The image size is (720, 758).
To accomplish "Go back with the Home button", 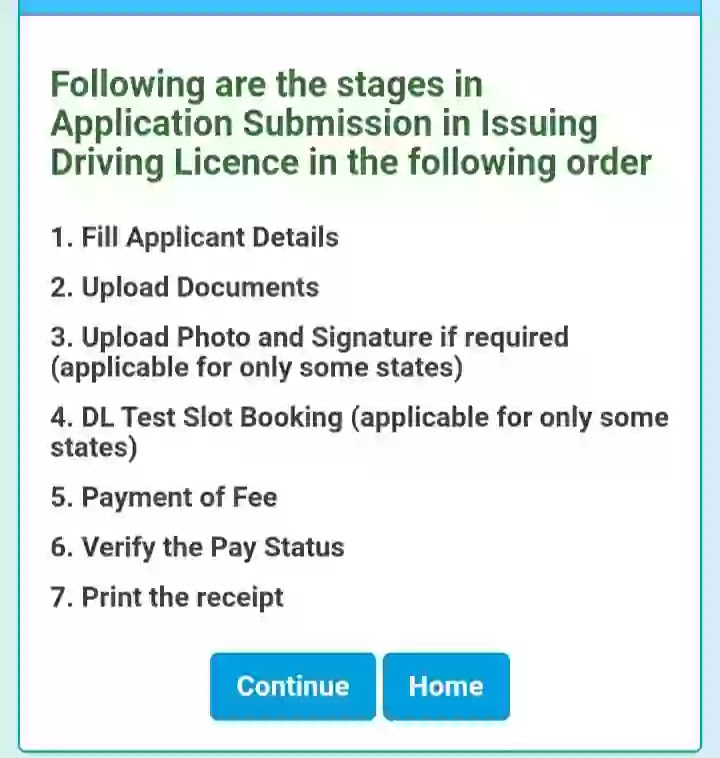I will [446, 686].
